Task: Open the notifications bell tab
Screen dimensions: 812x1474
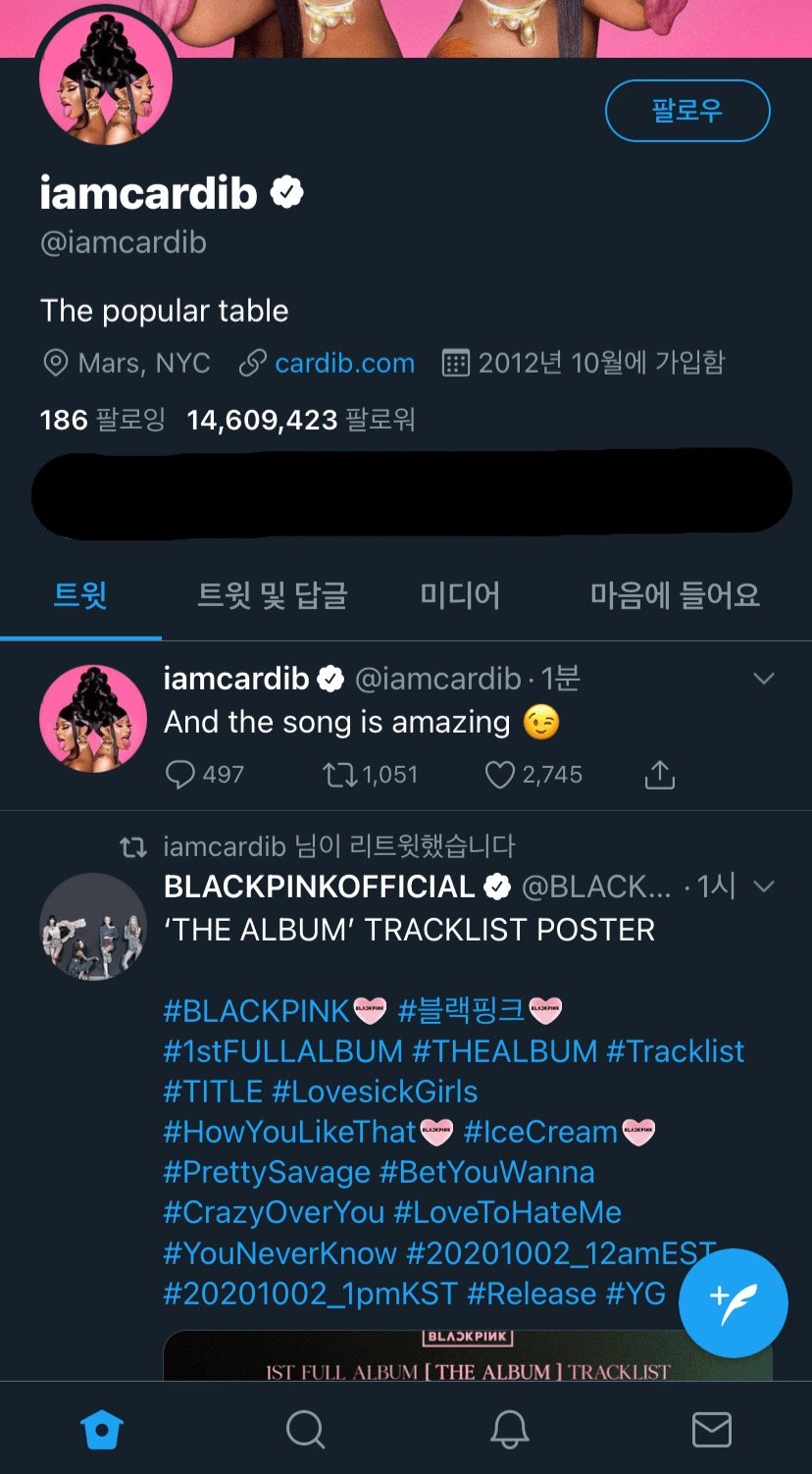Action: (509, 1430)
